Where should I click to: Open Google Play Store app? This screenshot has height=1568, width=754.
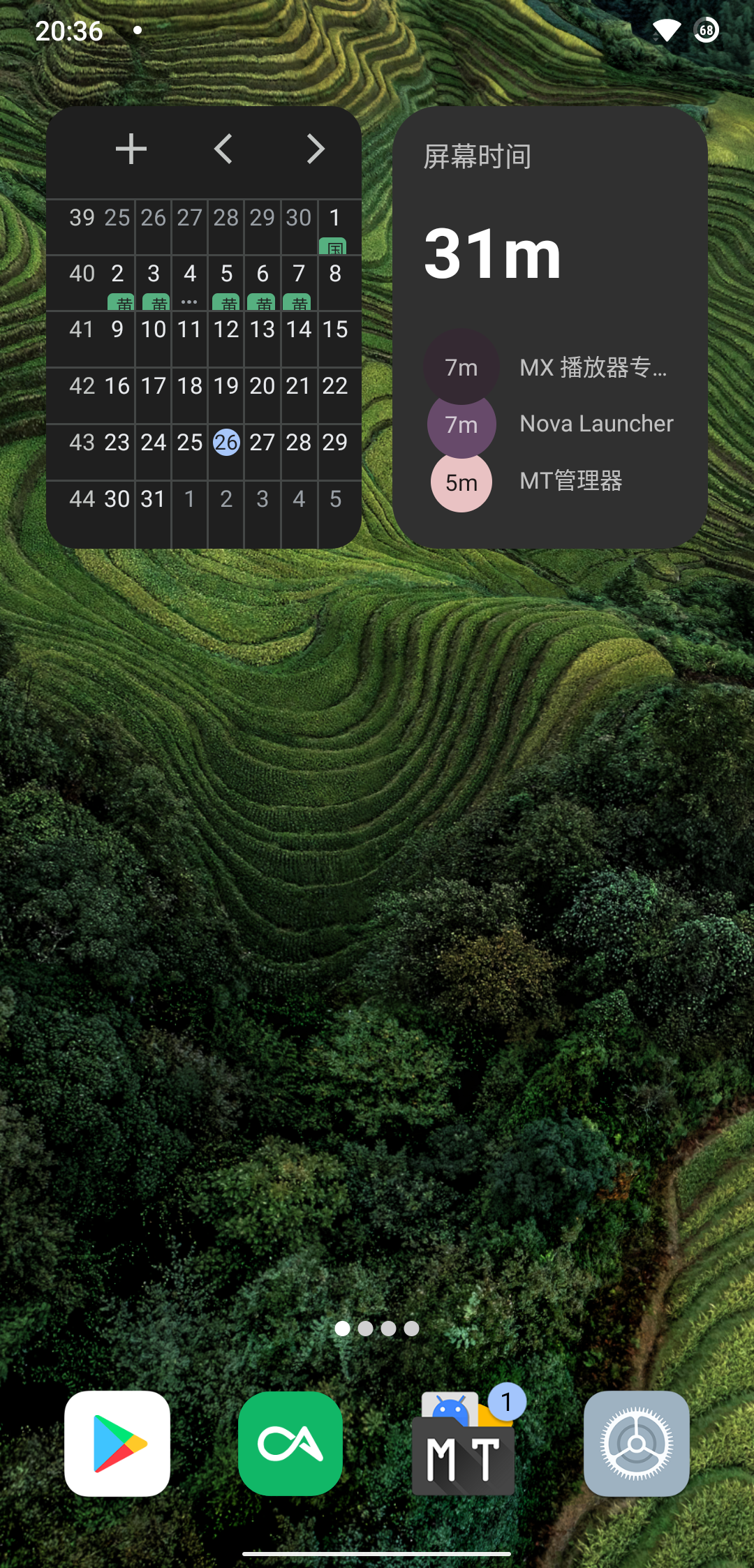(x=117, y=1443)
